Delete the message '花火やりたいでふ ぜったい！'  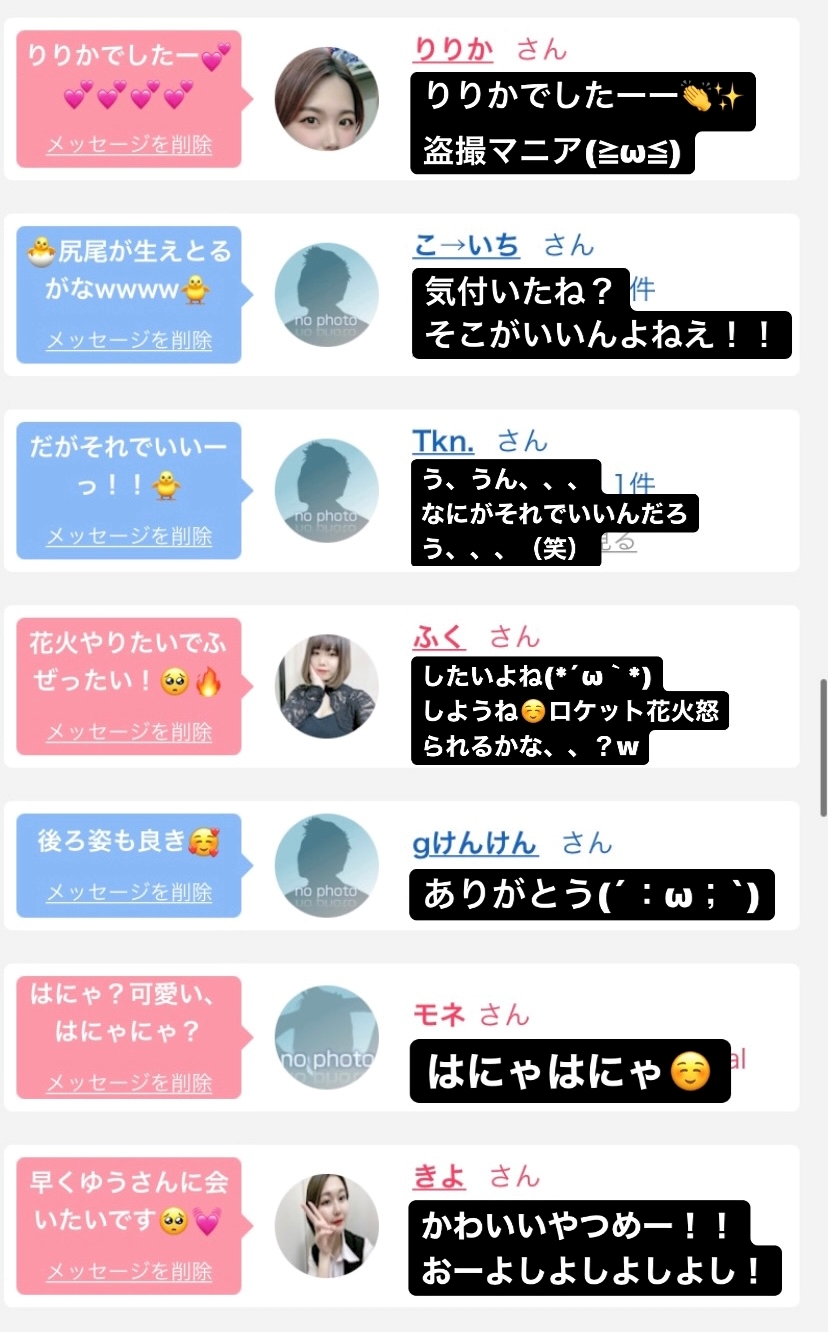pos(129,733)
